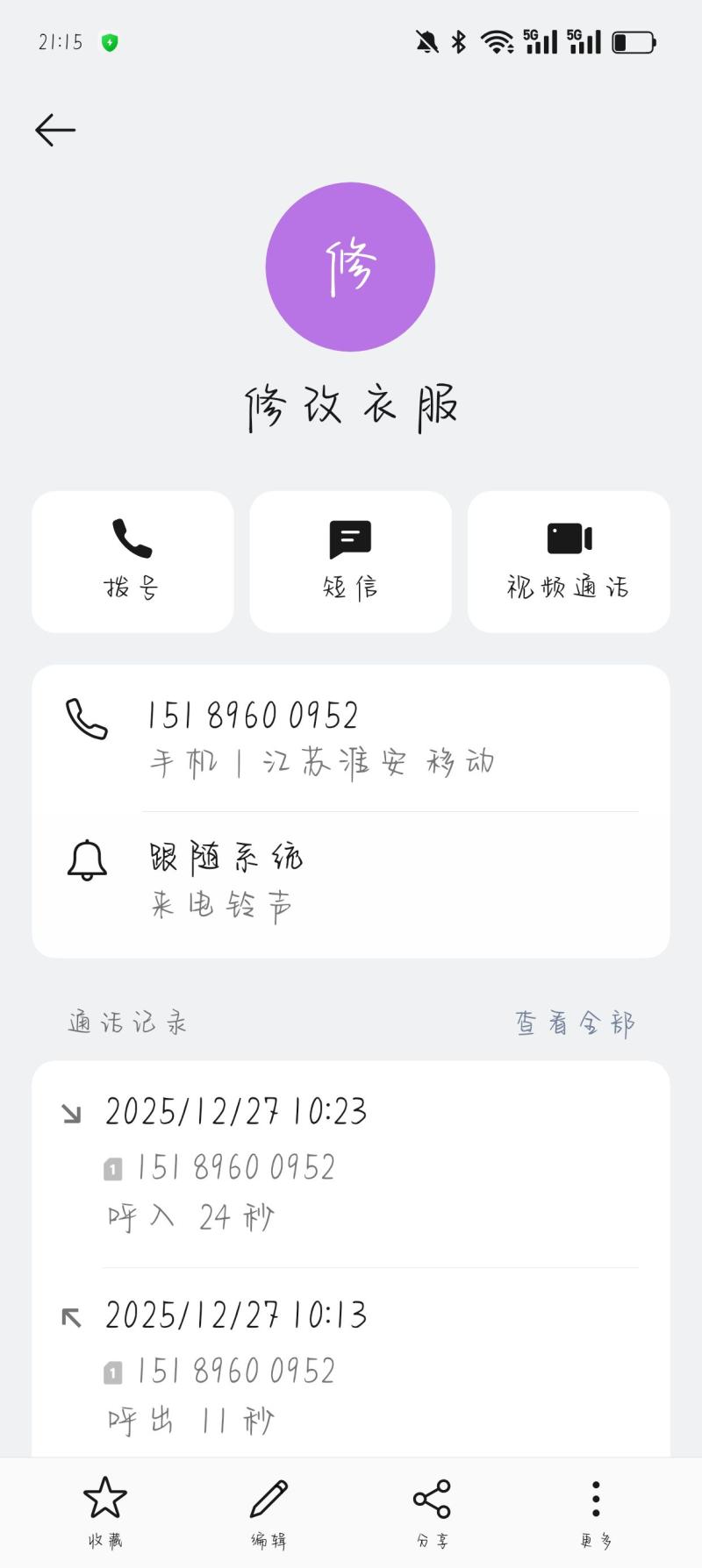Add contact to favorites with 收藏

[105, 1510]
